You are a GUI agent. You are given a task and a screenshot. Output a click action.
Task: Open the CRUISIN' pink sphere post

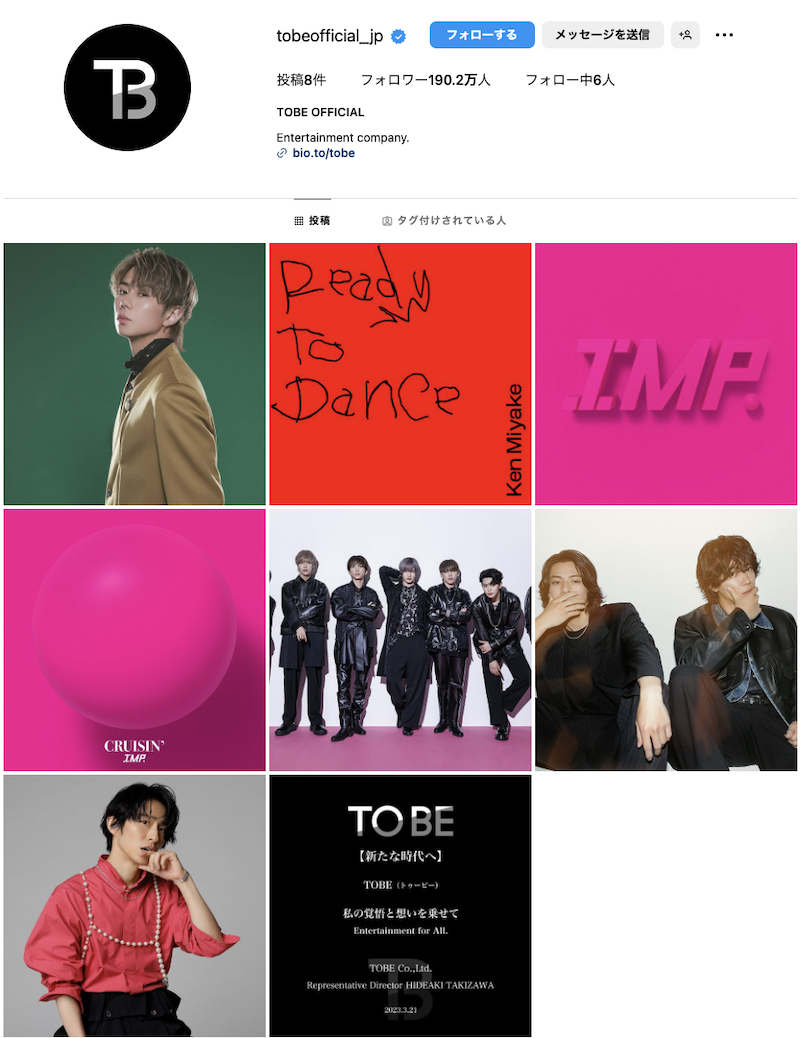click(135, 640)
